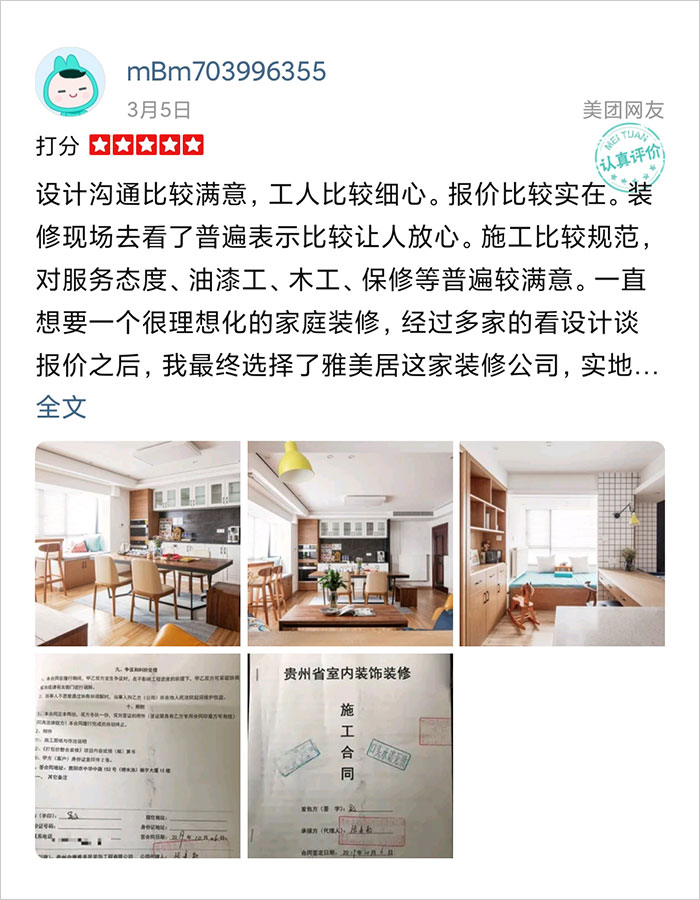700x900 pixels.
Task: Expand the review via 全文
Action: pos(61,406)
